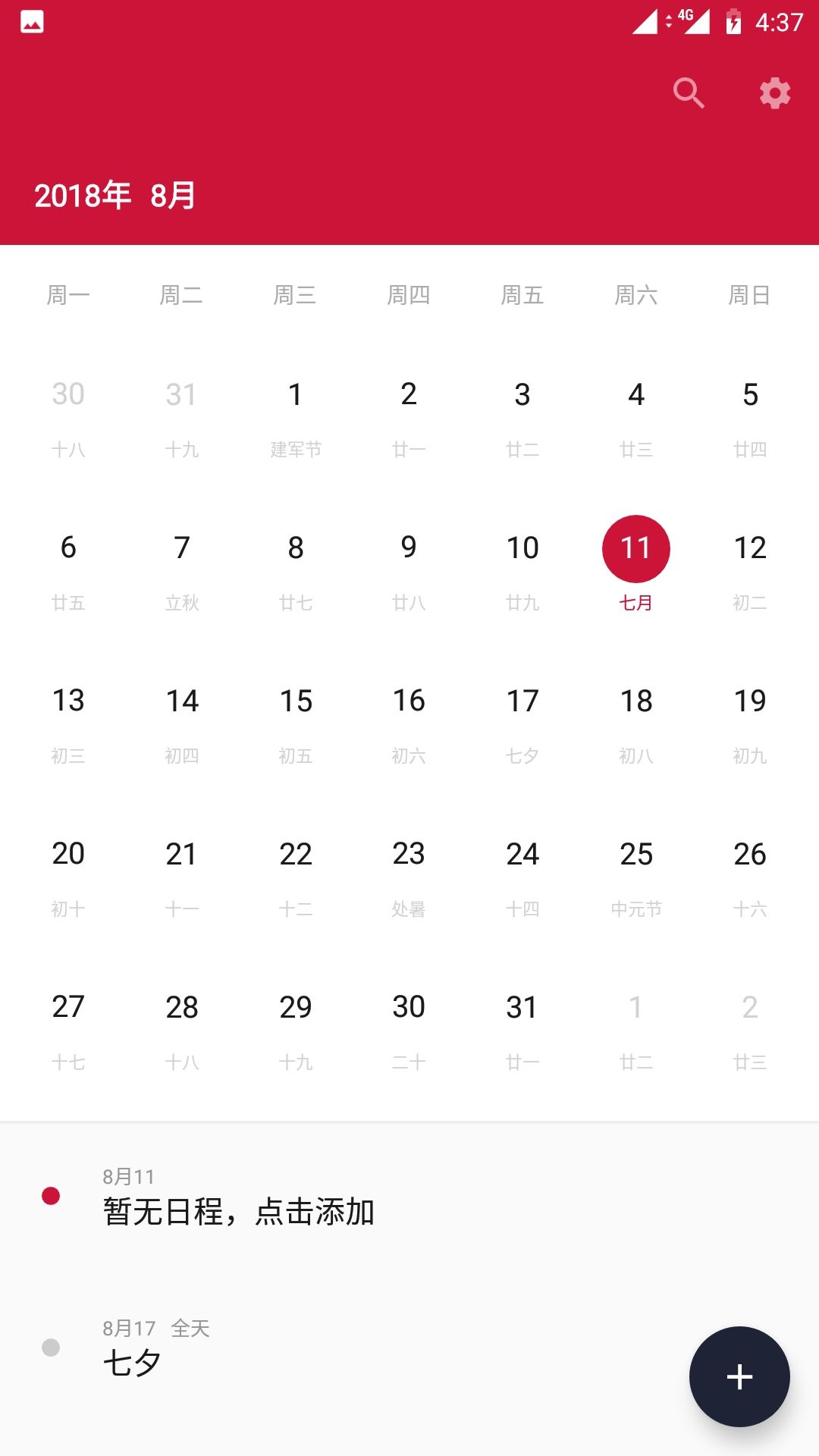Screen dimensions: 819x1456
Task: Tap the 2018年 8月 month title
Action: tap(115, 196)
